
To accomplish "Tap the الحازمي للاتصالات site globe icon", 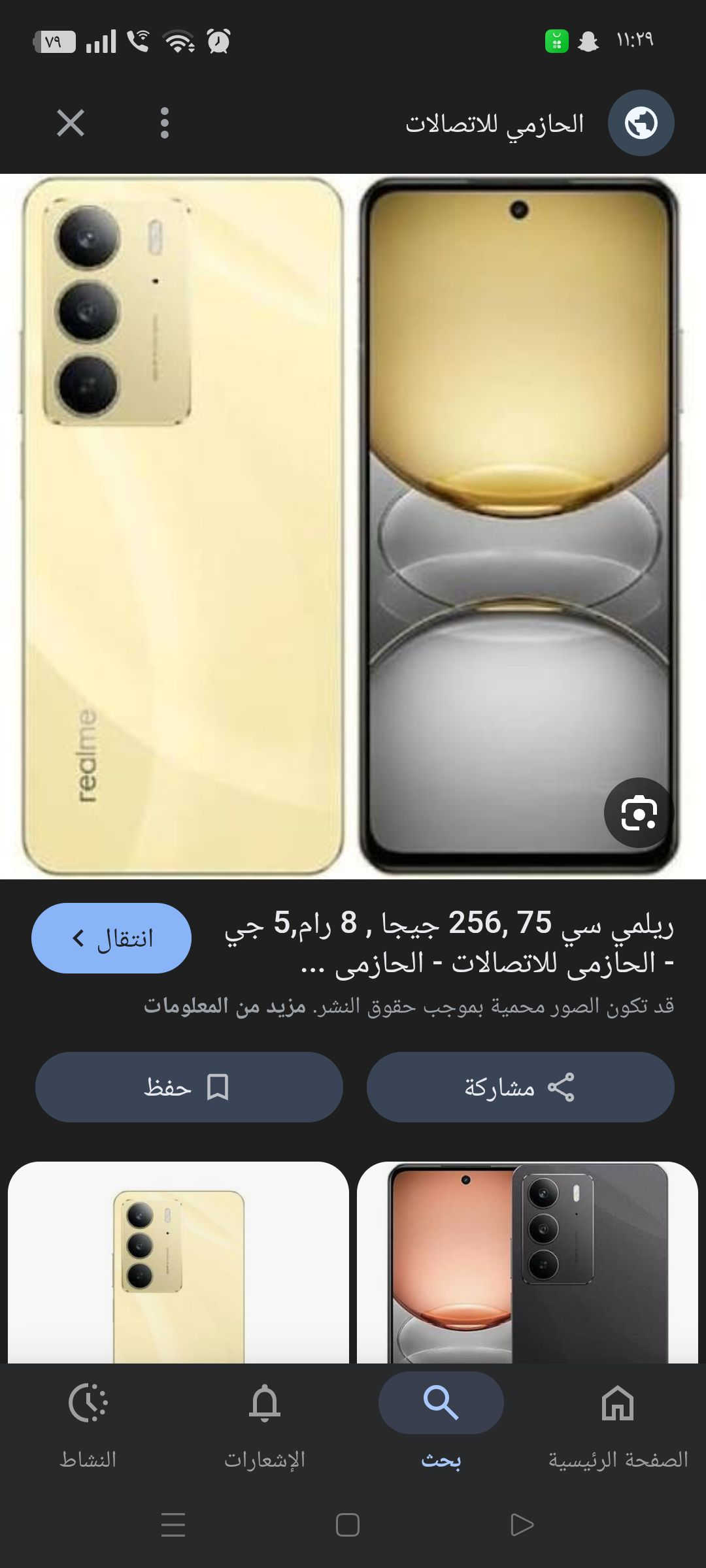I will pos(641,123).
